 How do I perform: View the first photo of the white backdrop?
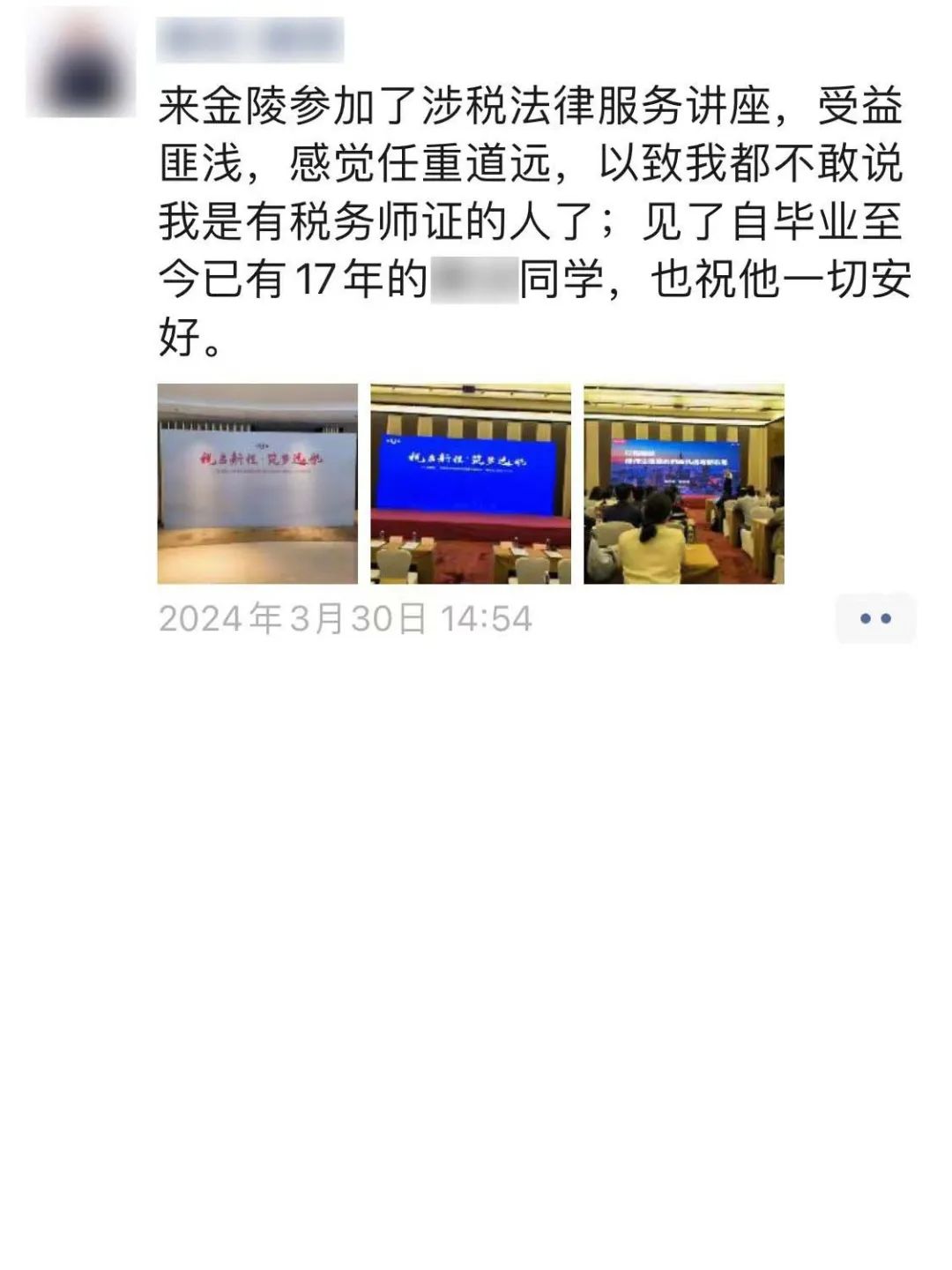257,483
